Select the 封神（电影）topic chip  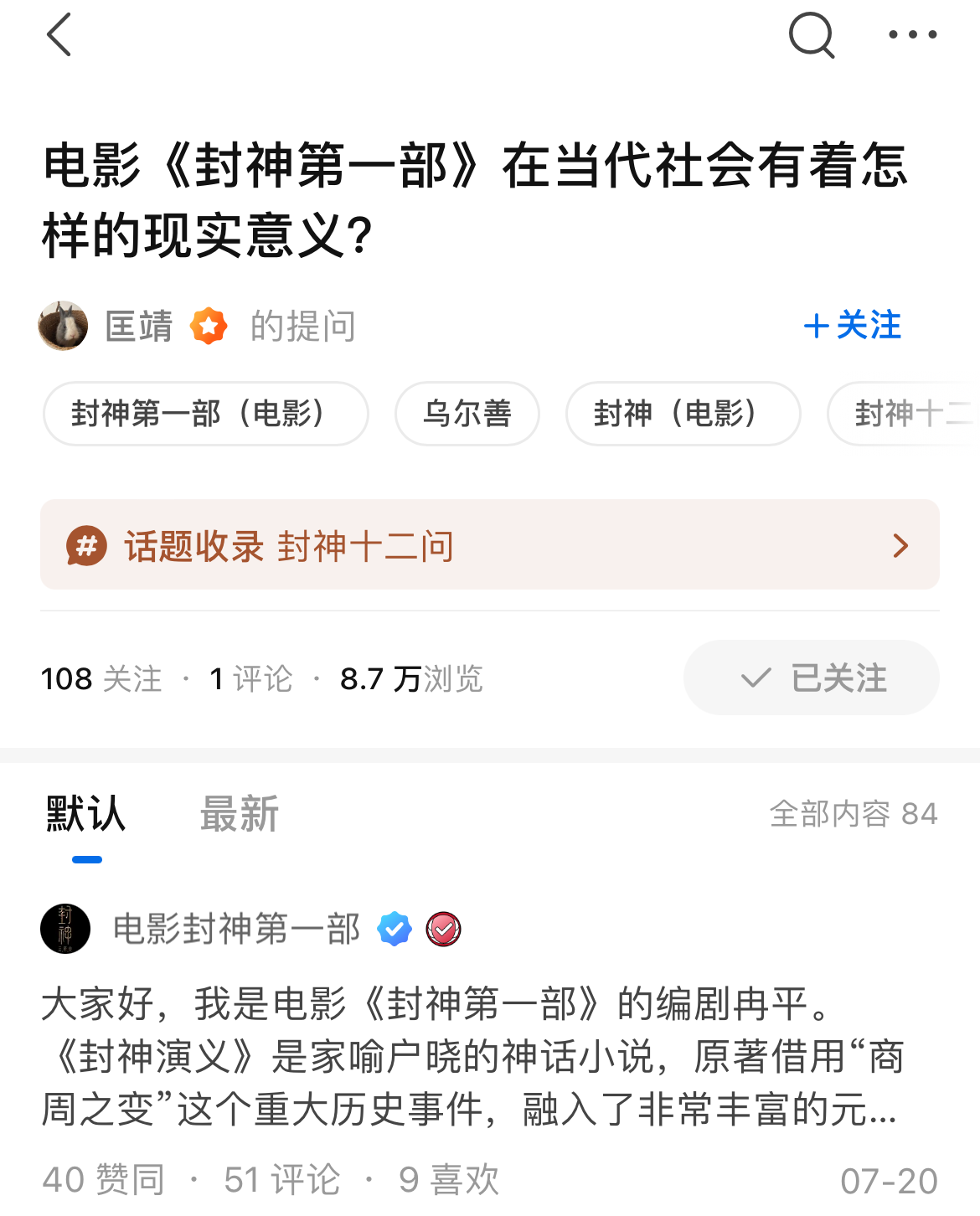click(683, 414)
